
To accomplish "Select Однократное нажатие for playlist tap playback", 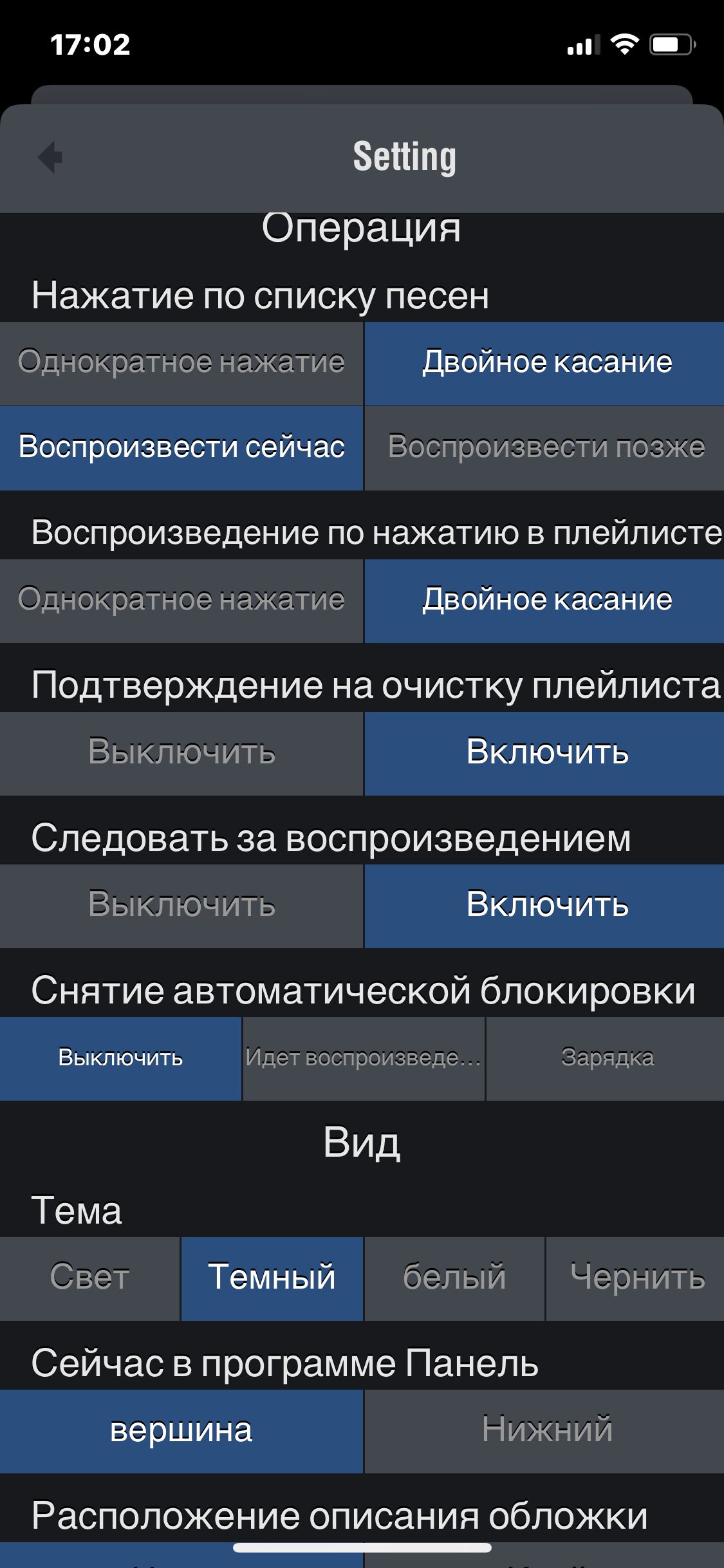I will click(181, 601).
